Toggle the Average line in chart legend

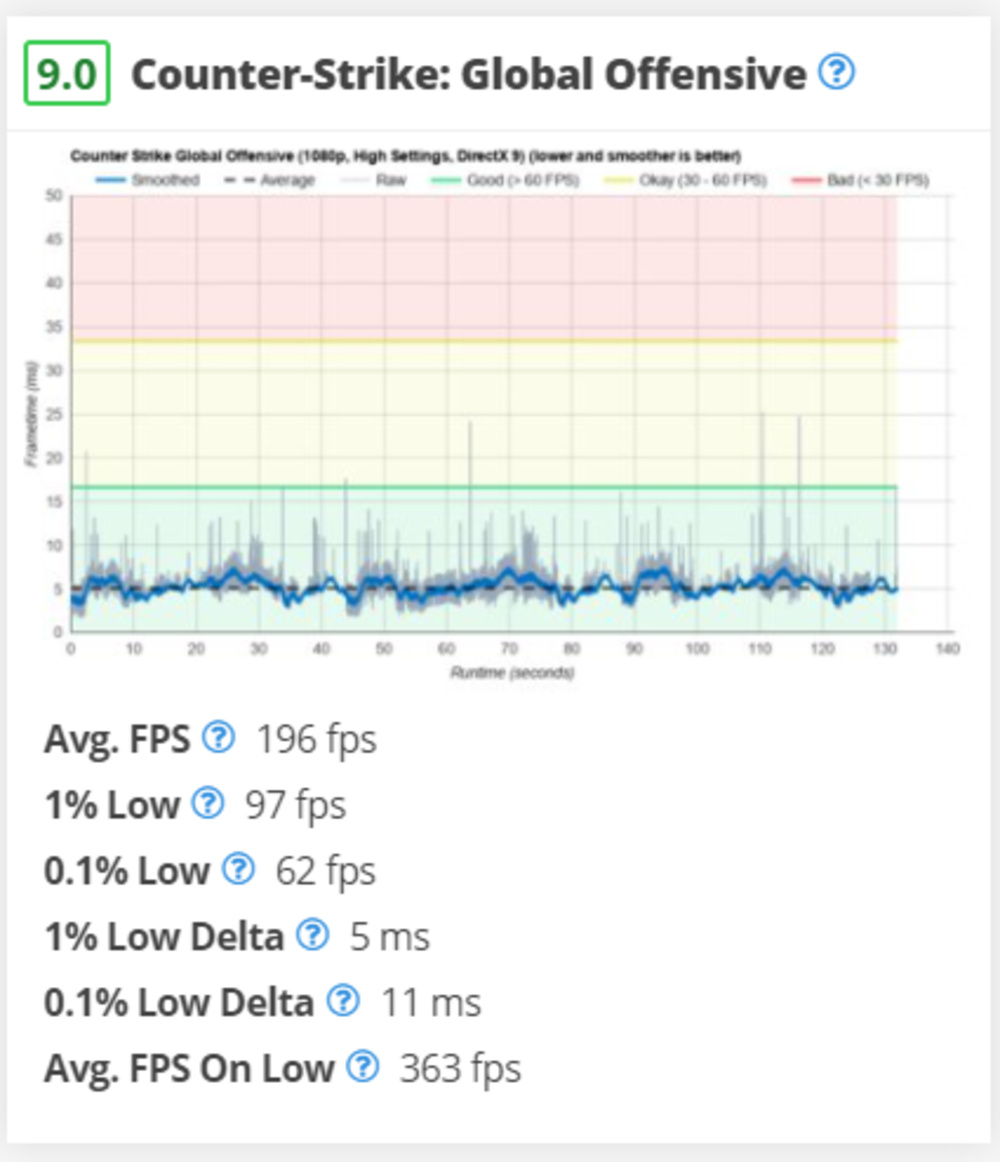(x=270, y=180)
